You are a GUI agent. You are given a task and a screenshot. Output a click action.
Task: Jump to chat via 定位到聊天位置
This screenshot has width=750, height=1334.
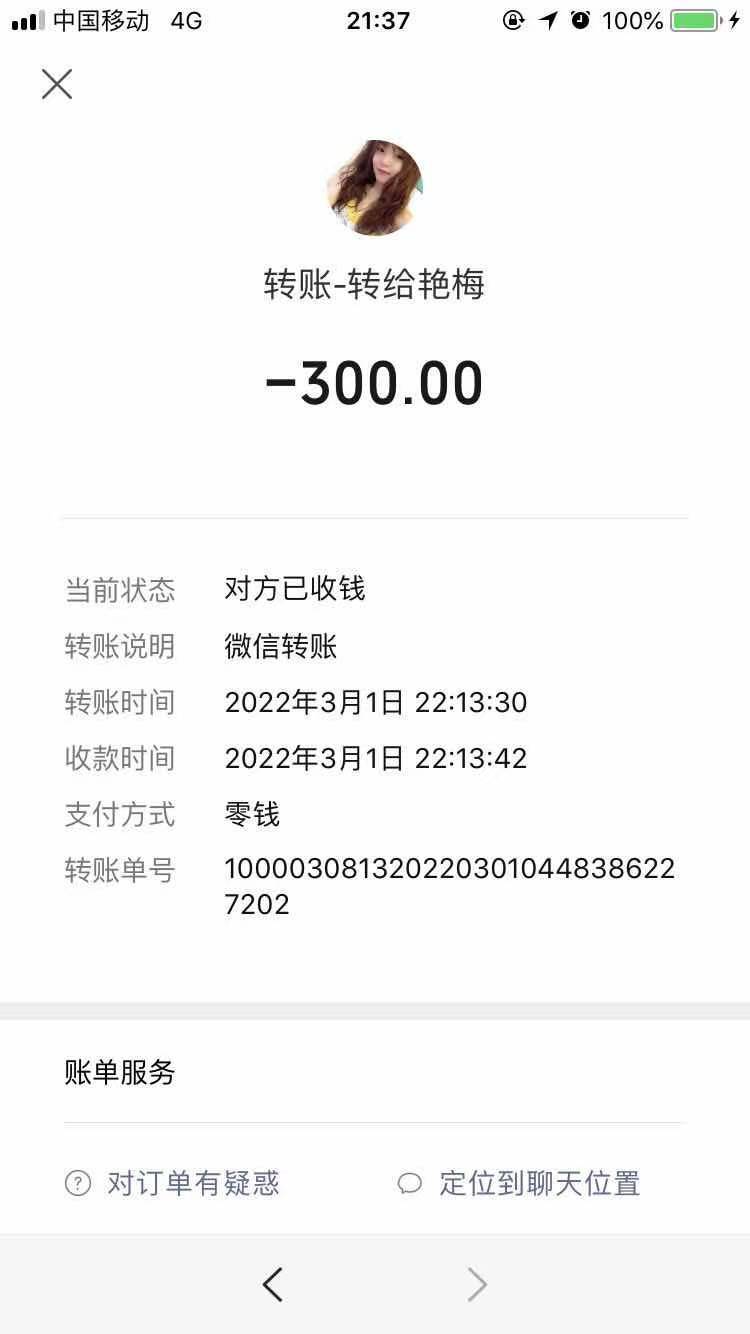point(520,1184)
